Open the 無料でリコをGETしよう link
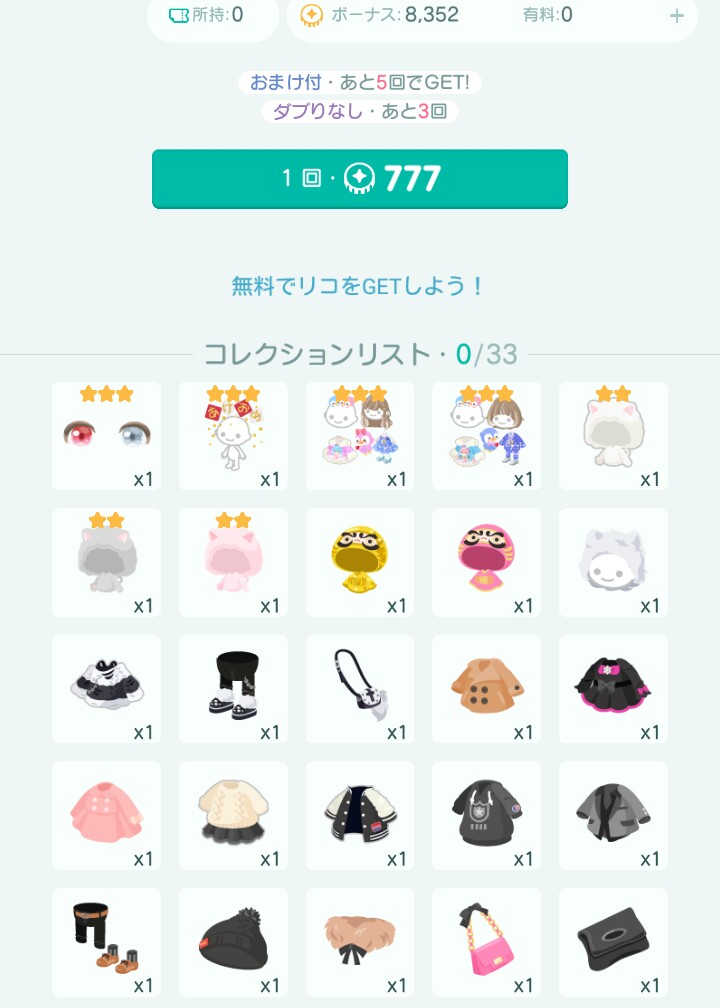720x1008 pixels. 359,286
